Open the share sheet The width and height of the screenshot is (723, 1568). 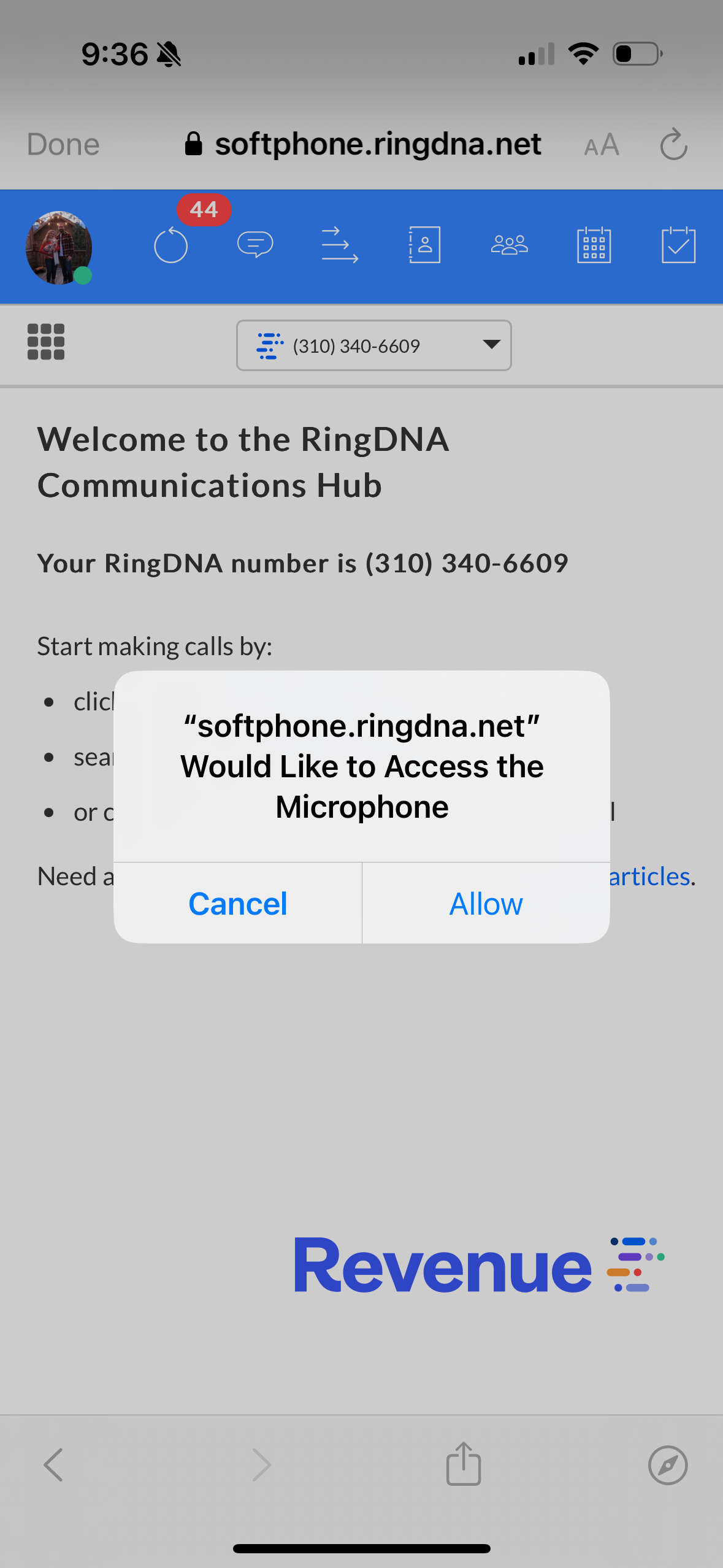[x=464, y=1464]
